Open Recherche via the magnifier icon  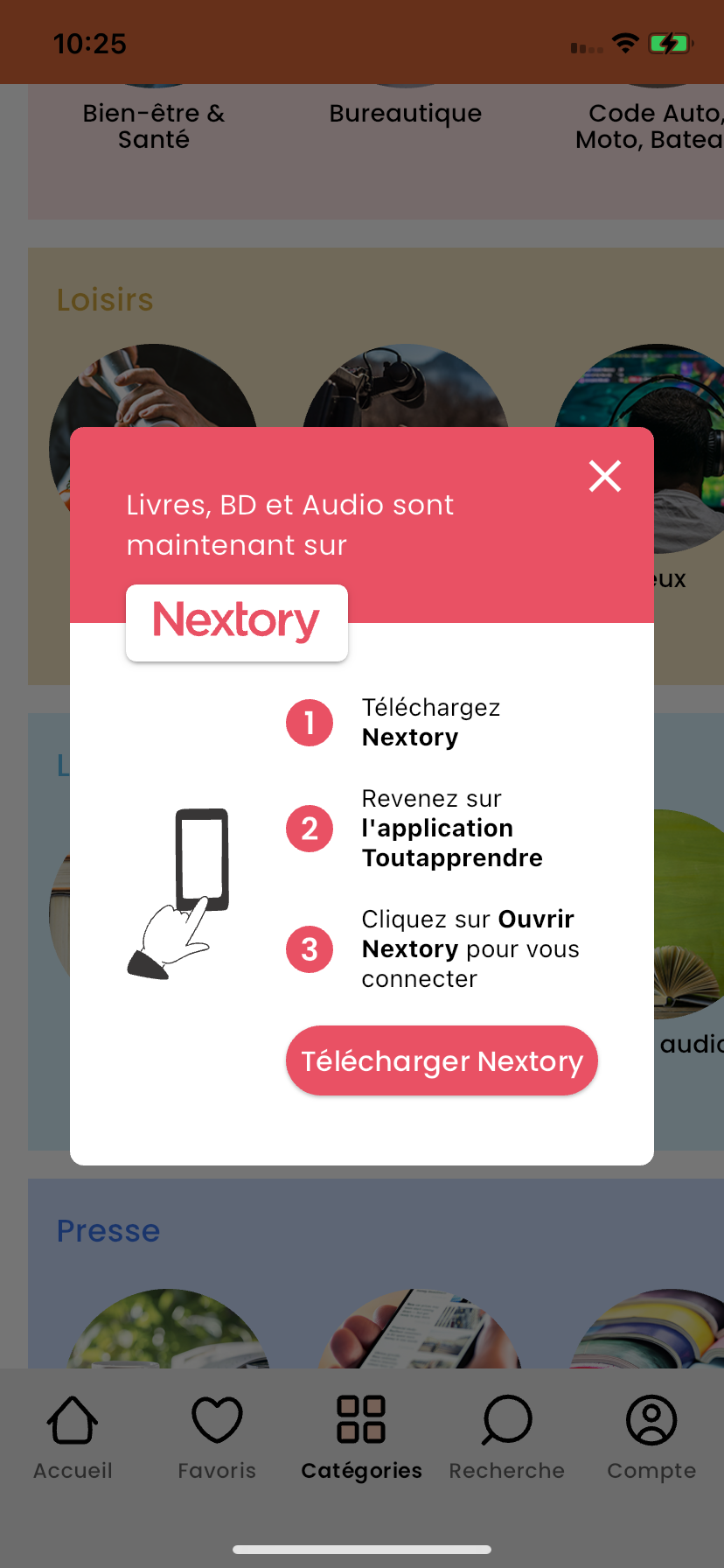(506, 1418)
